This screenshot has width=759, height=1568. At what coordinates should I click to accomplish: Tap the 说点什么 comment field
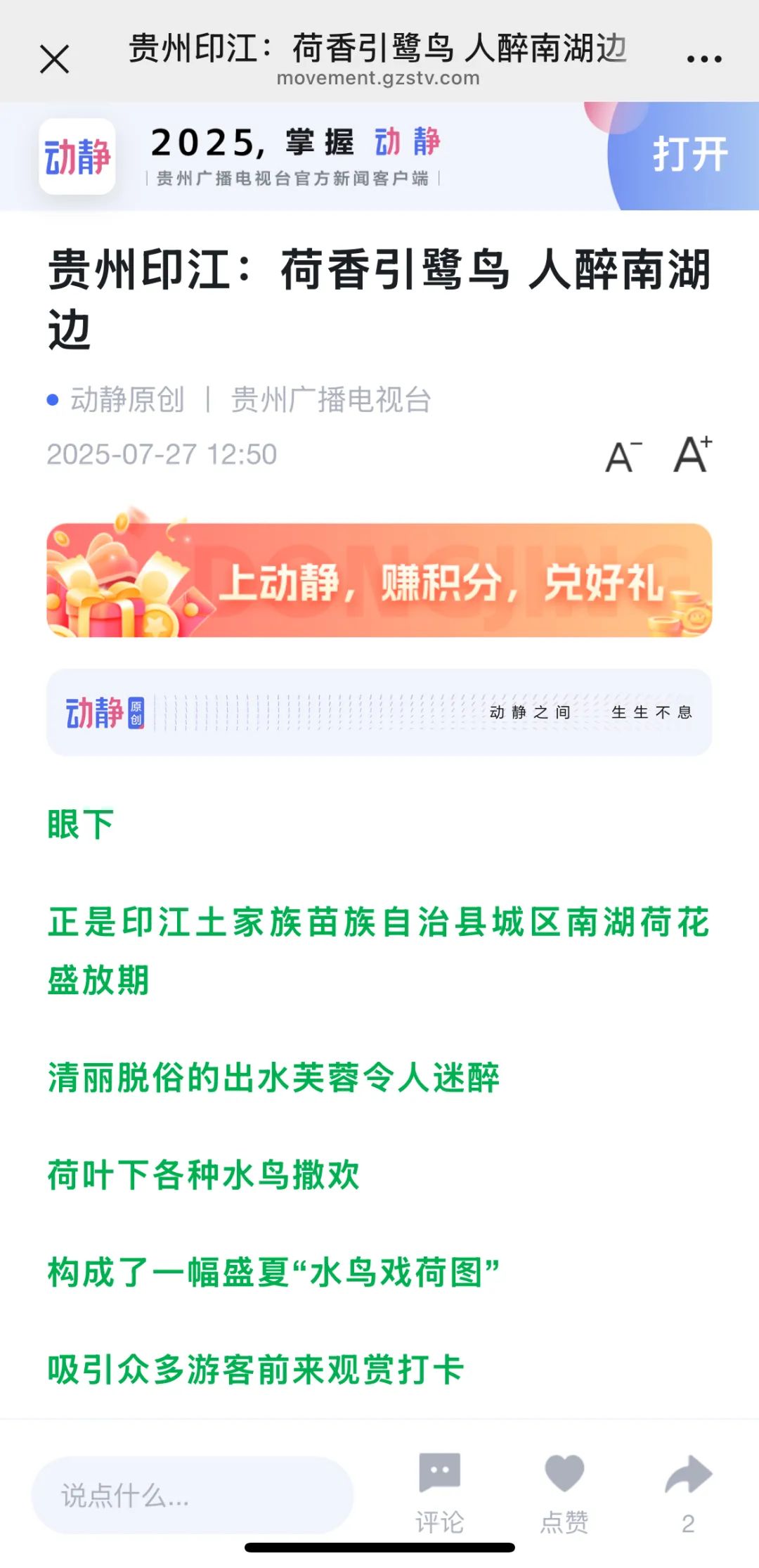(x=192, y=1496)
